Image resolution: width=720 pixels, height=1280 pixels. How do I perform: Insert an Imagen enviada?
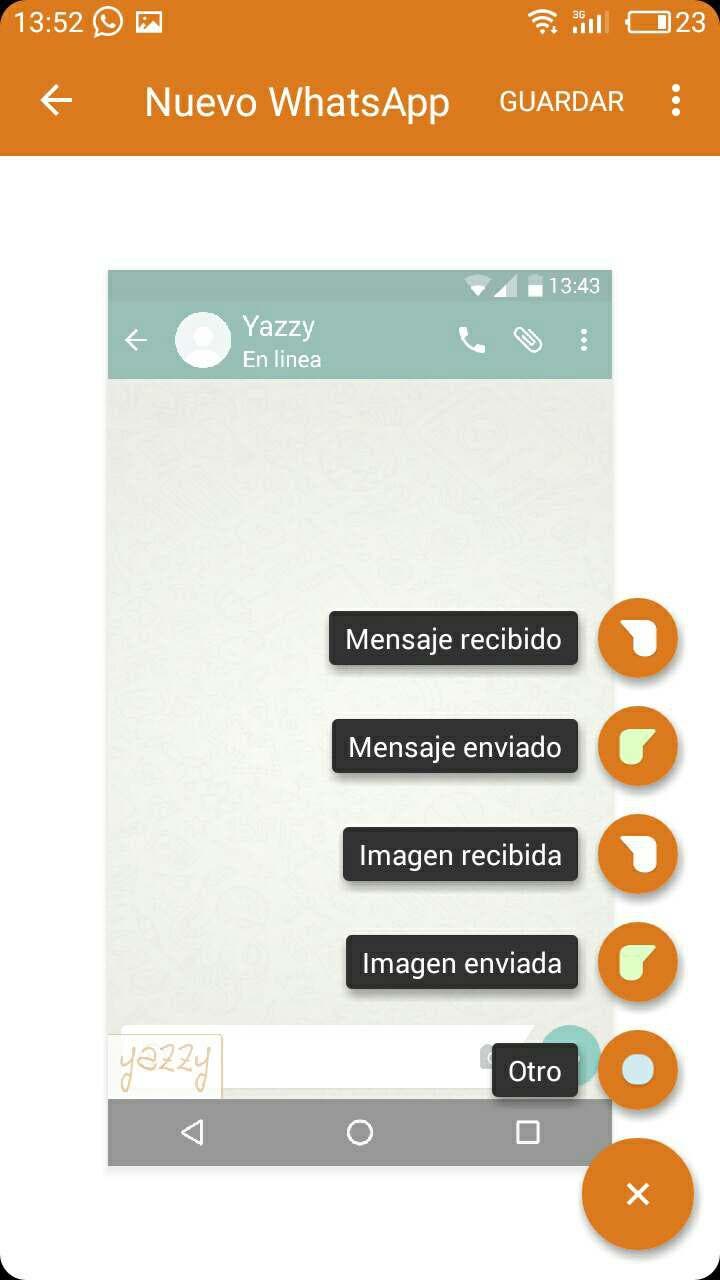click(637, 962)
